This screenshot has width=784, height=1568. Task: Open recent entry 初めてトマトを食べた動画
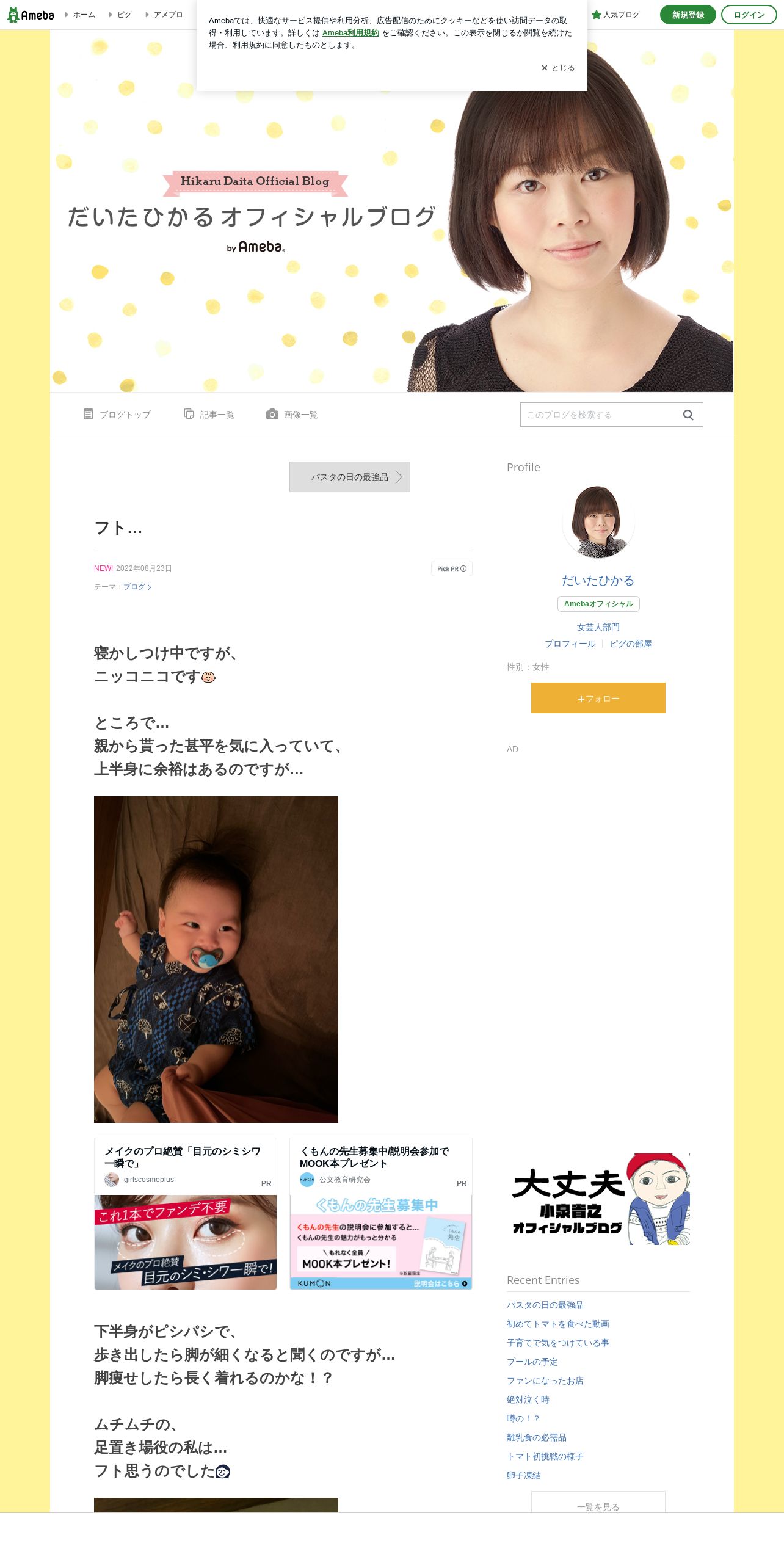[x=558, y=1324]
